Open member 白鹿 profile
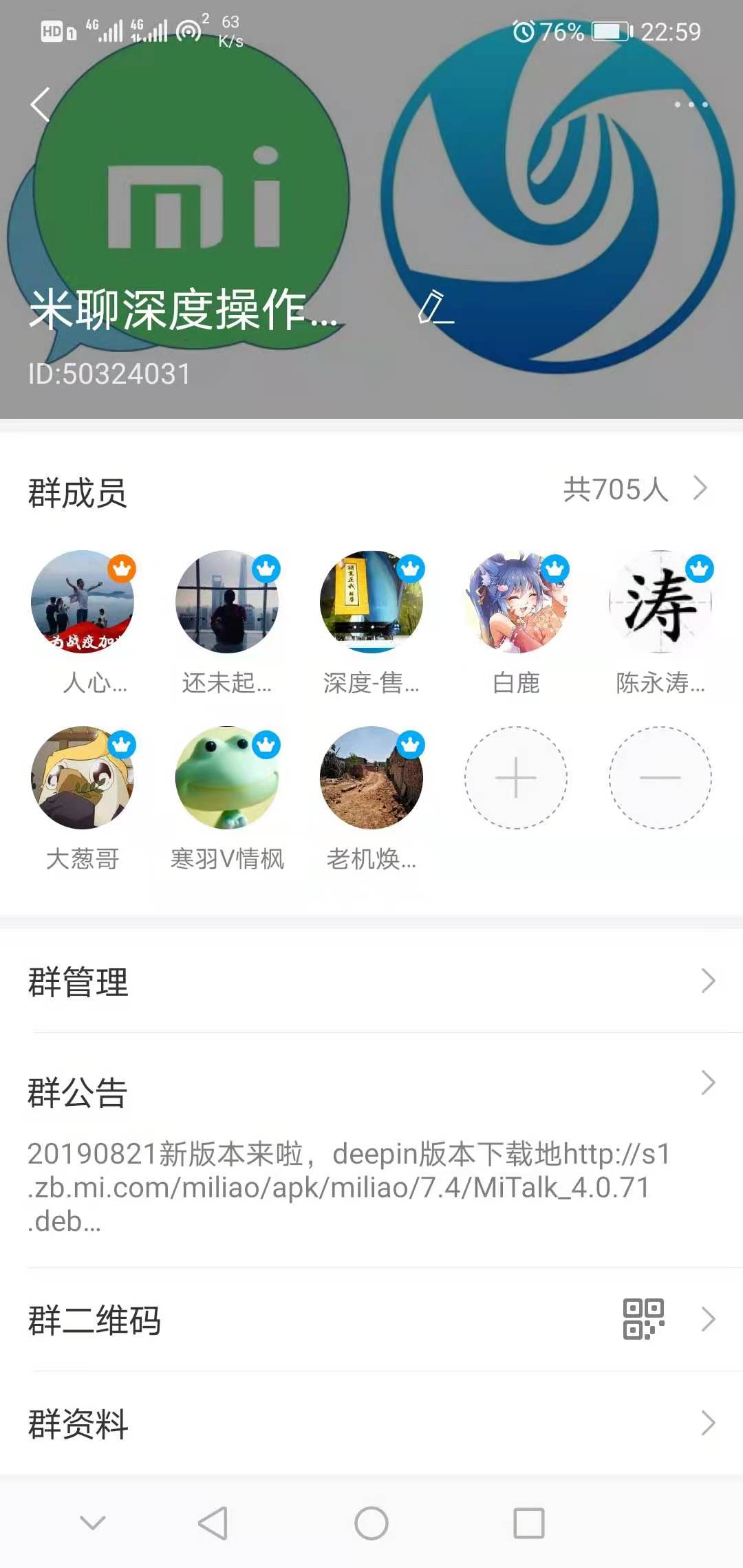 (x=516, y=602)
